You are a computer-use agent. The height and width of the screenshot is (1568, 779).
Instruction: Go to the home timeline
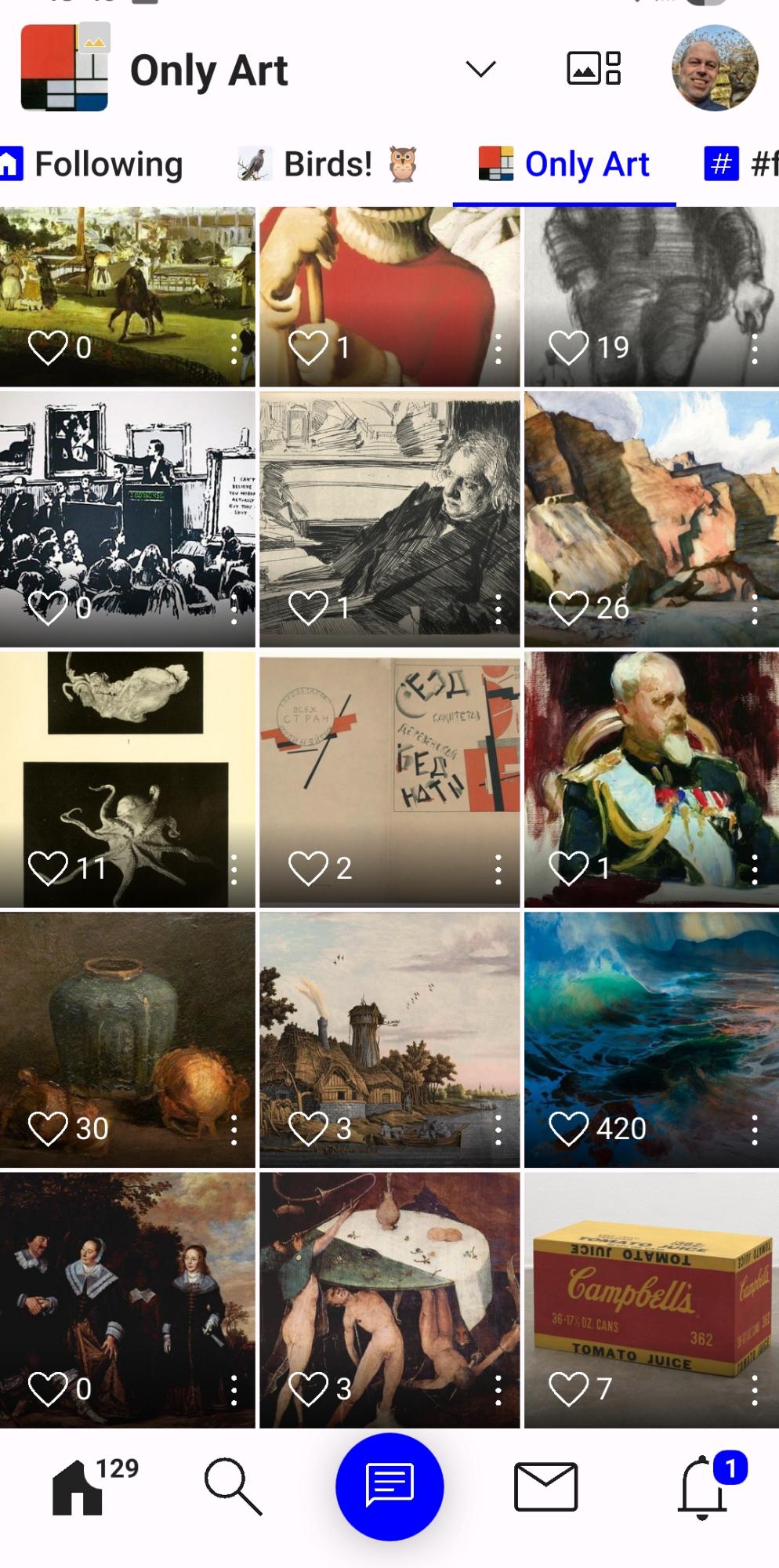[x=78, y=1486]
